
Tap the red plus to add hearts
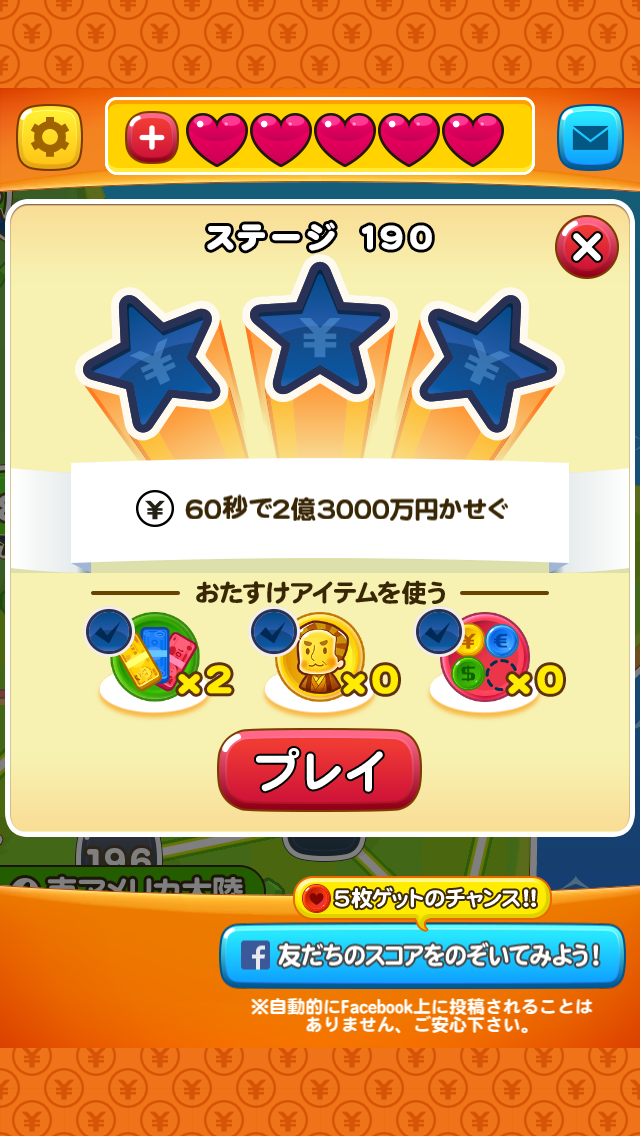[x=151, y=138]
